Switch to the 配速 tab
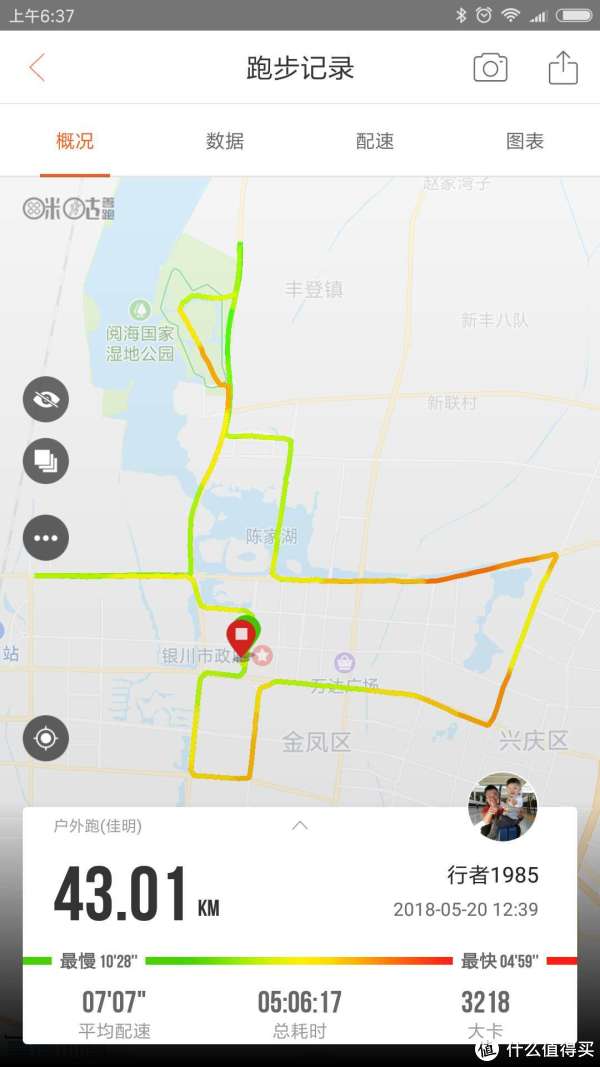This screenshot has width=600, height=1067. click(375, 141)
